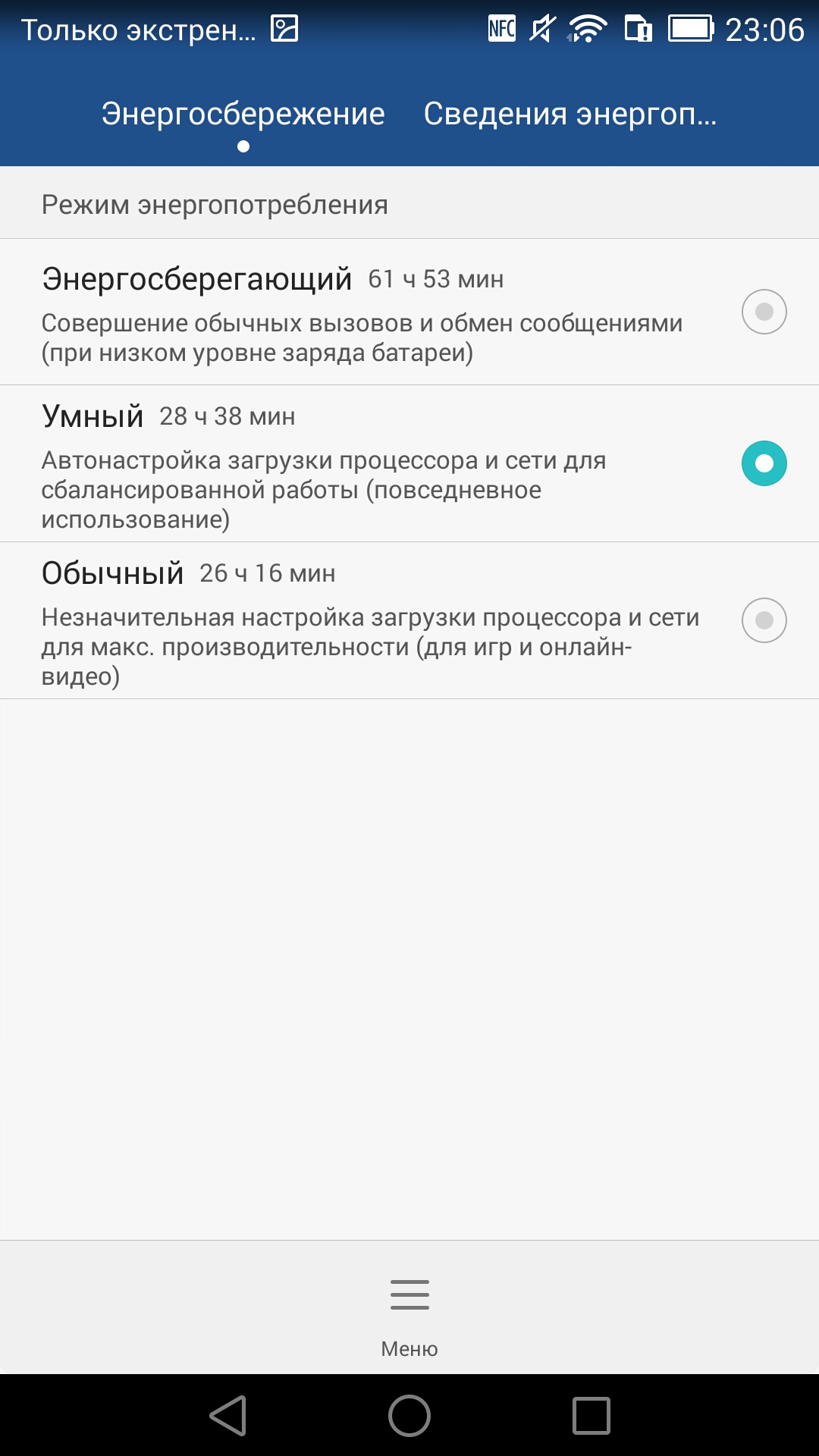Go back using the system back button
Image resolution: width=819 pixels, height=1456 pixels.
[227, 1415]
